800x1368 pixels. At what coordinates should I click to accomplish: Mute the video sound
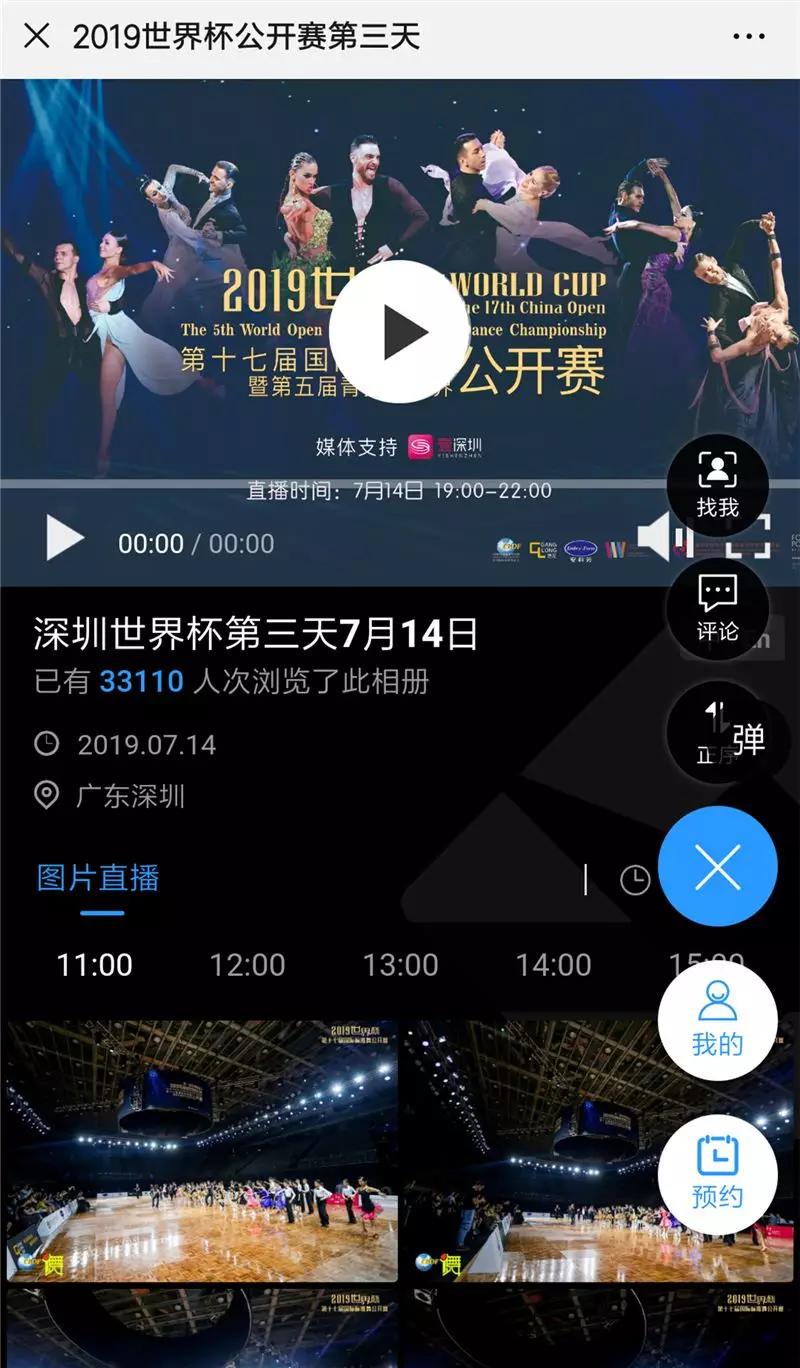click(x=655, y=537)
